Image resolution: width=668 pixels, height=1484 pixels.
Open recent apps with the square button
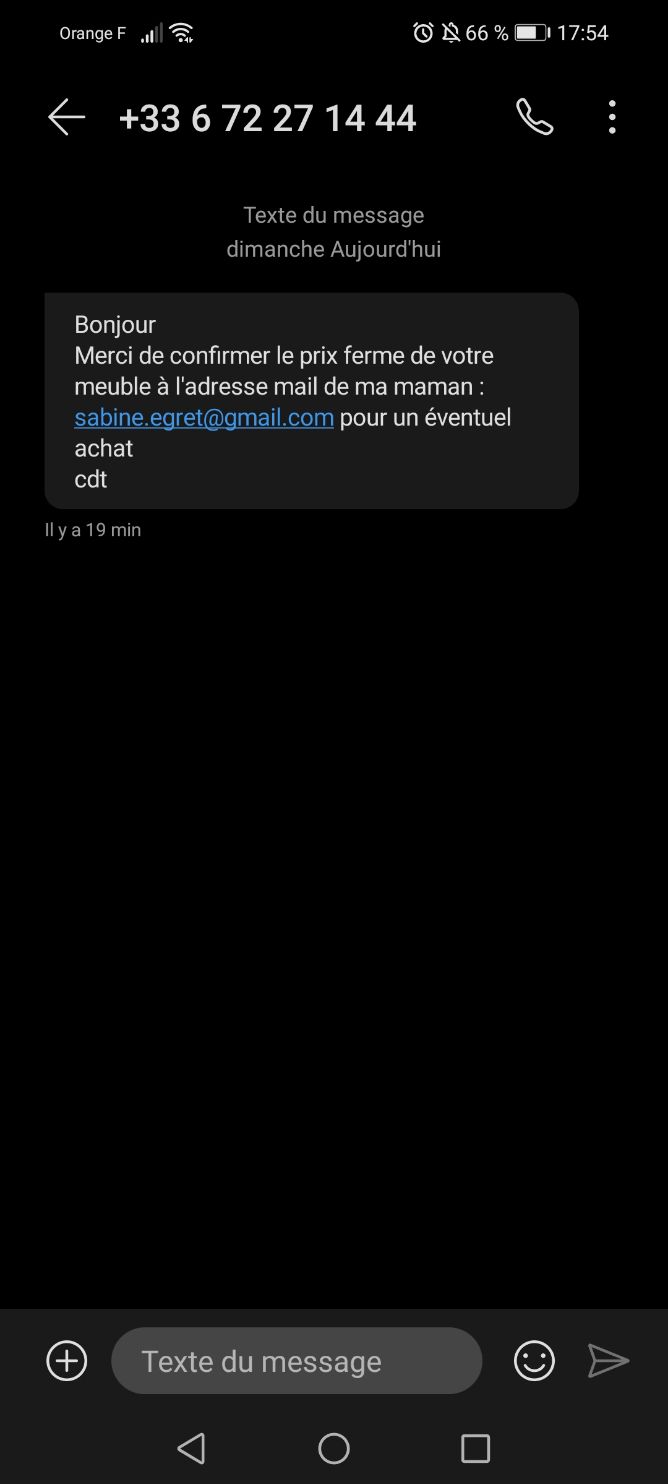click(476, 1448)
